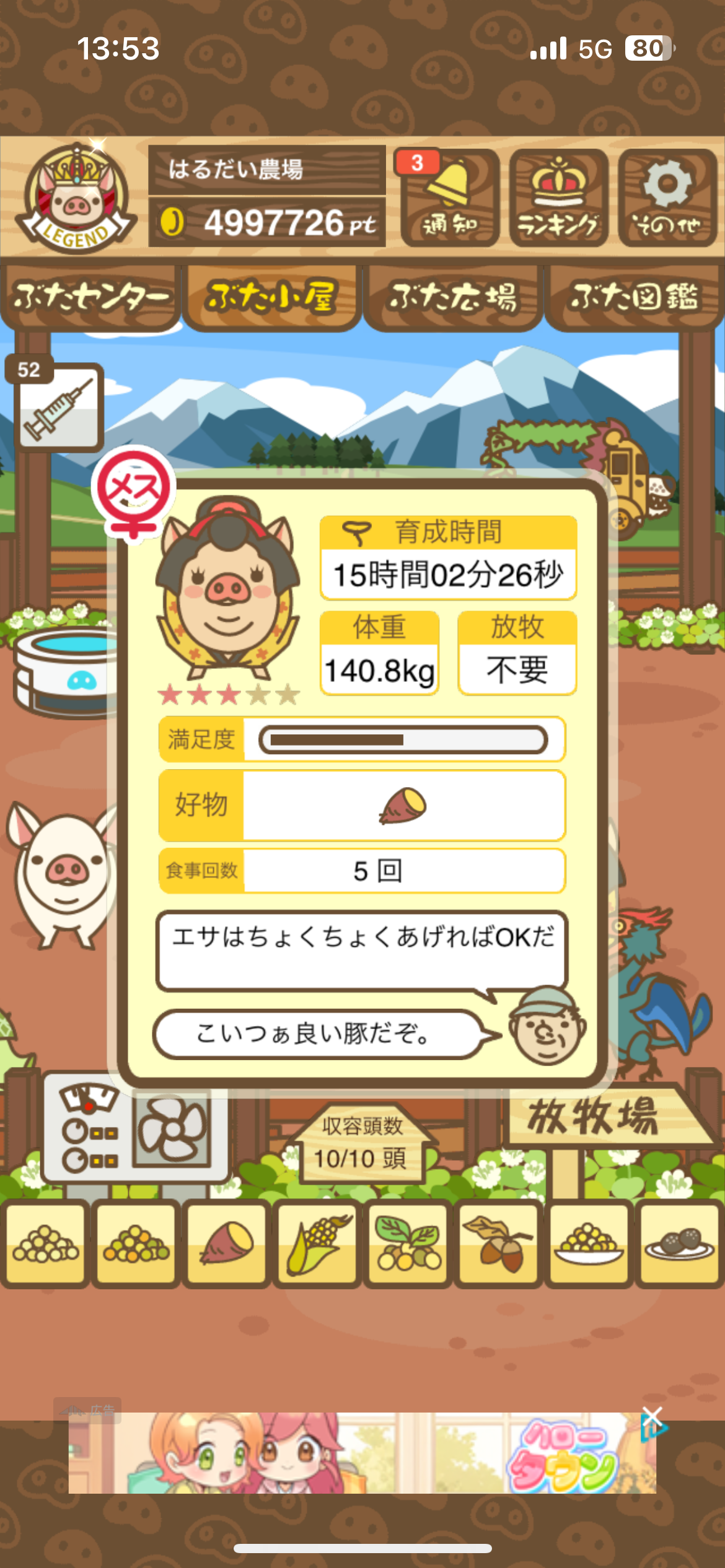Select the corn feed
The width and height of the screenshot is (725, 1568).
[x=317, y=1243]
